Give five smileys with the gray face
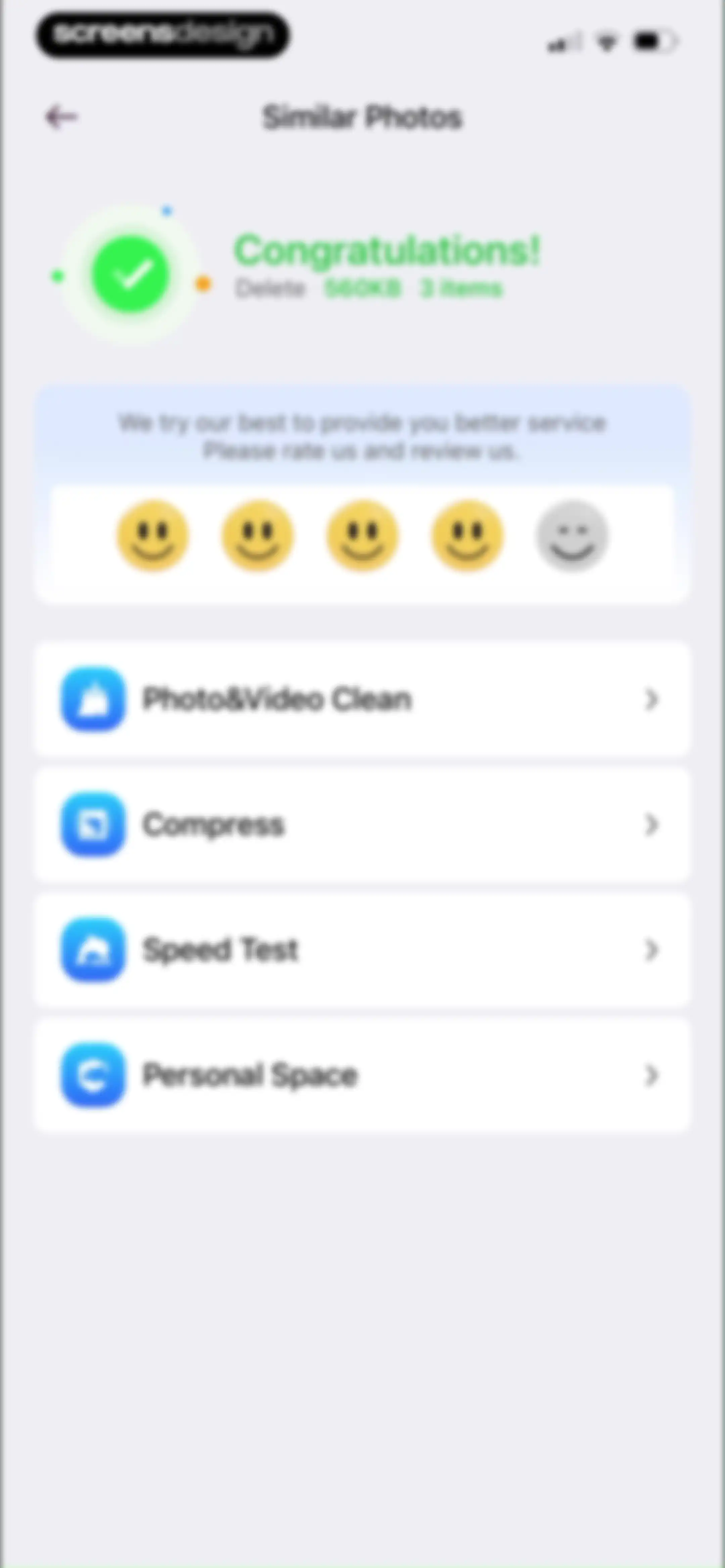 [572, 536]
